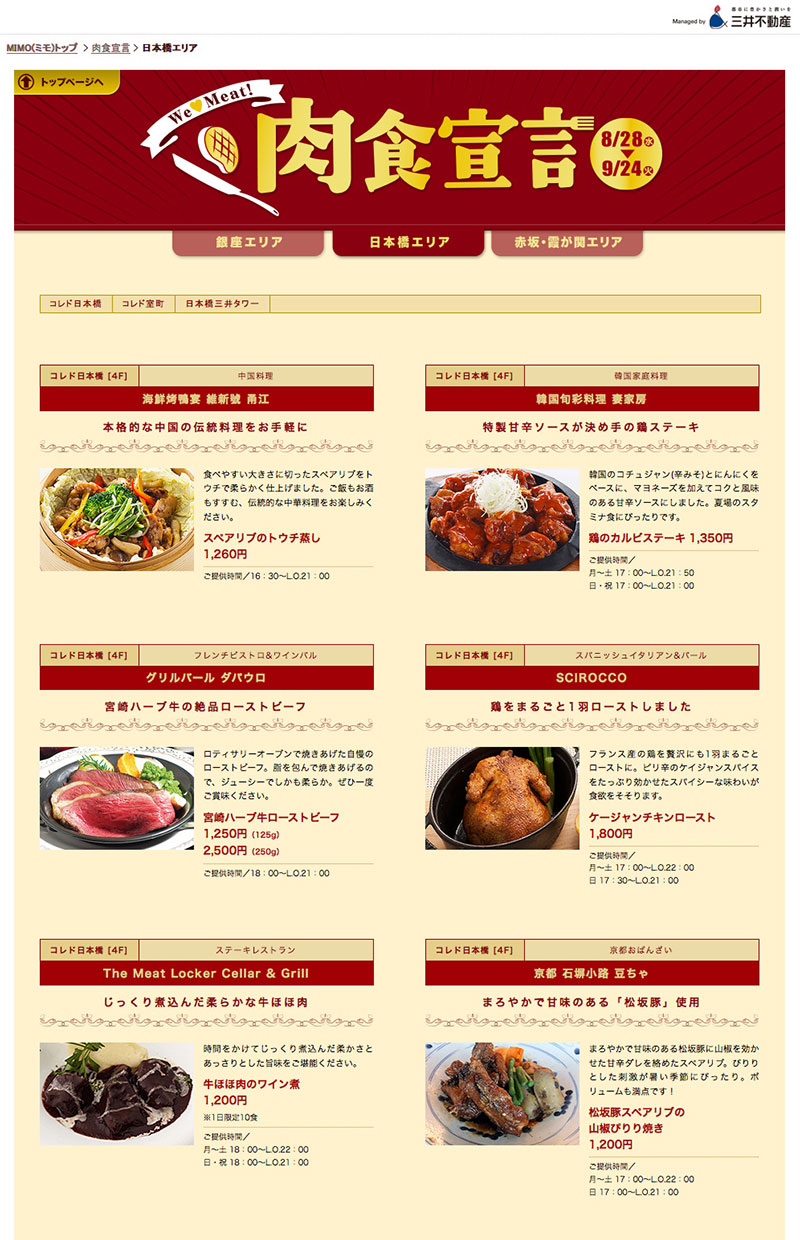The width and height of the screenshot is (800, 1240).
Task: Open the 韓国旬彩料理 妻家房 restaurant header
Action: (x=591, y=399)
